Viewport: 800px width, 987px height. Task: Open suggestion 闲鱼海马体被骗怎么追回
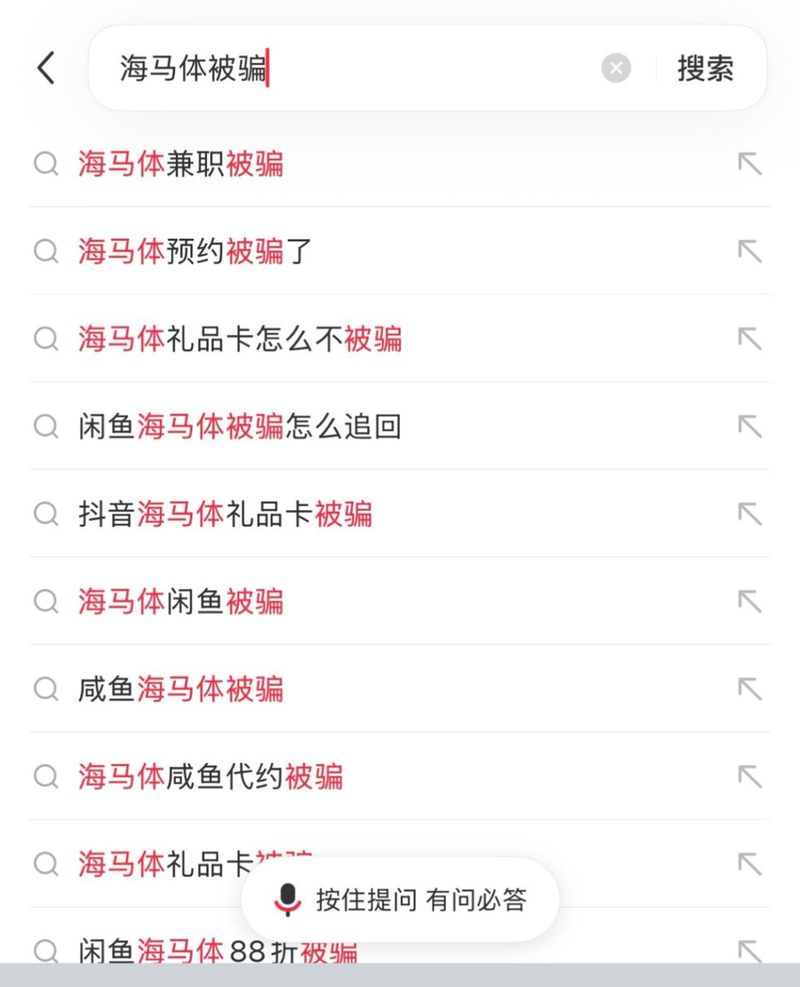pos(400,426)
